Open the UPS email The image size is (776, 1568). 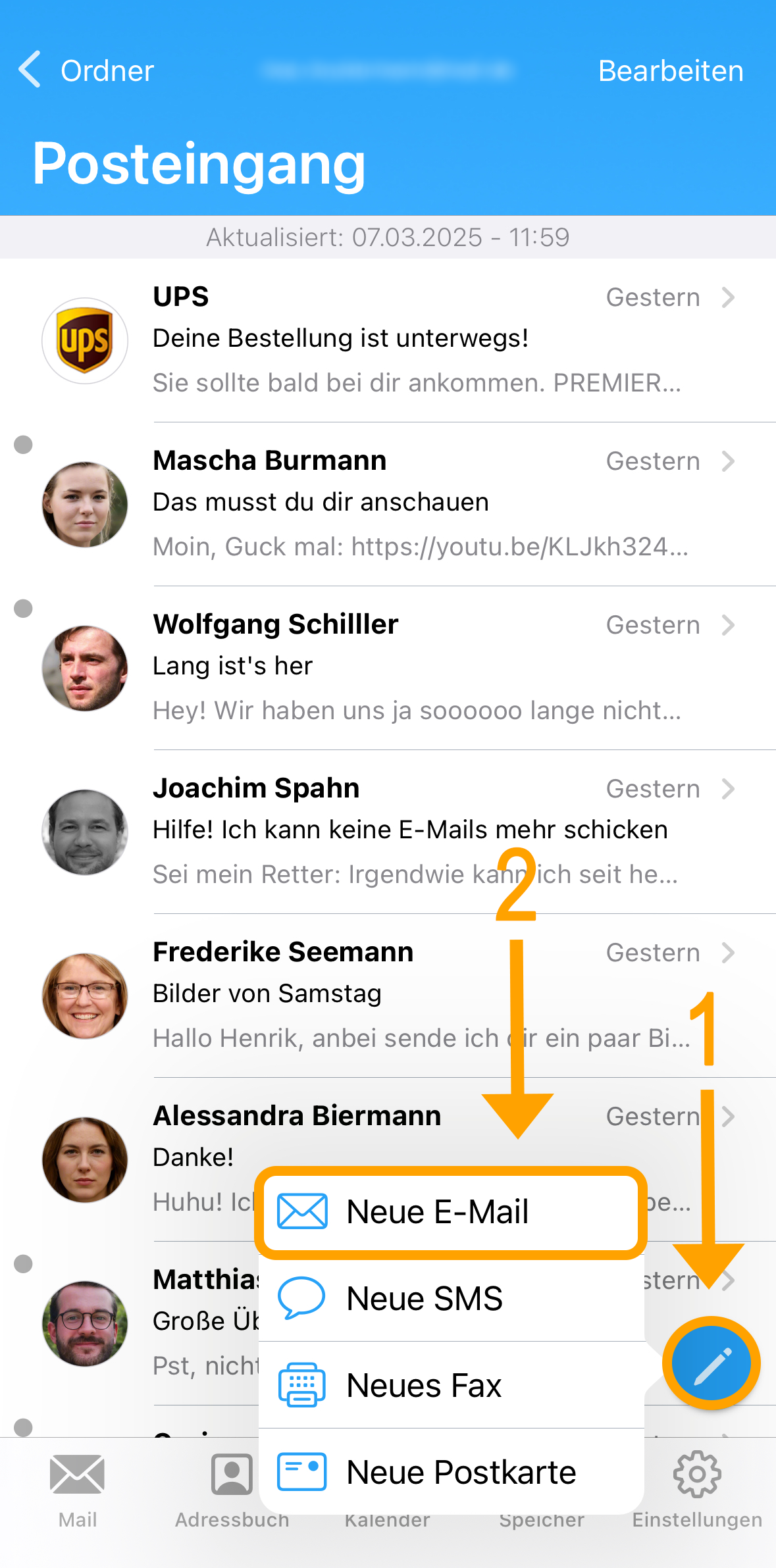[388, 340]
